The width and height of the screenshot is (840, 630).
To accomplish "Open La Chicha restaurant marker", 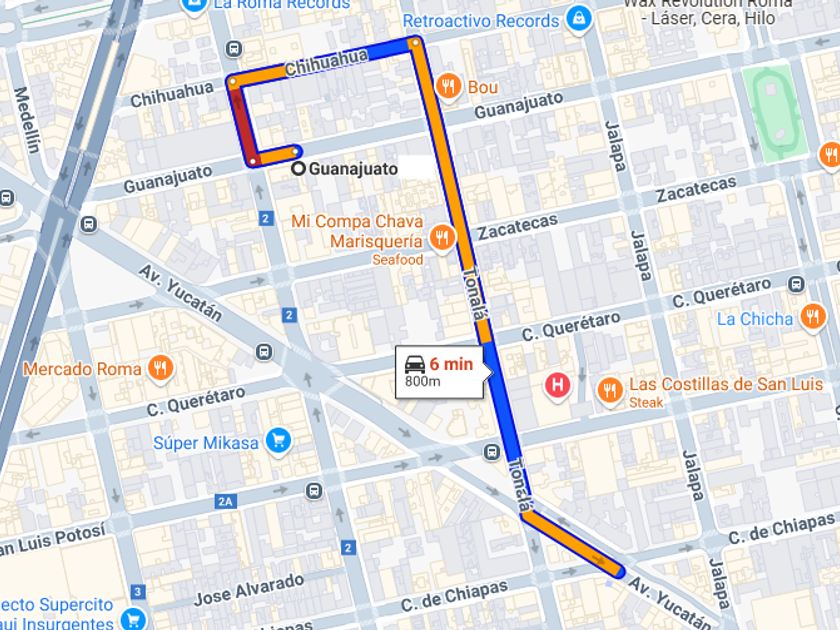I will [x=813, y=317].
